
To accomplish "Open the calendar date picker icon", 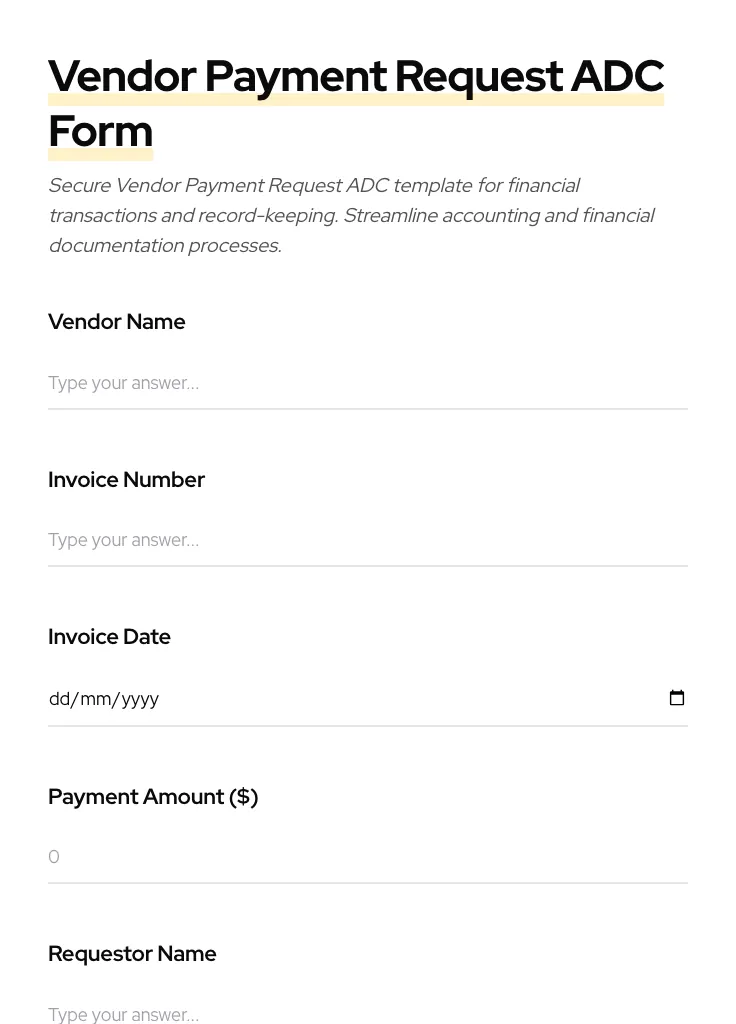I will (x=677, y=698).
